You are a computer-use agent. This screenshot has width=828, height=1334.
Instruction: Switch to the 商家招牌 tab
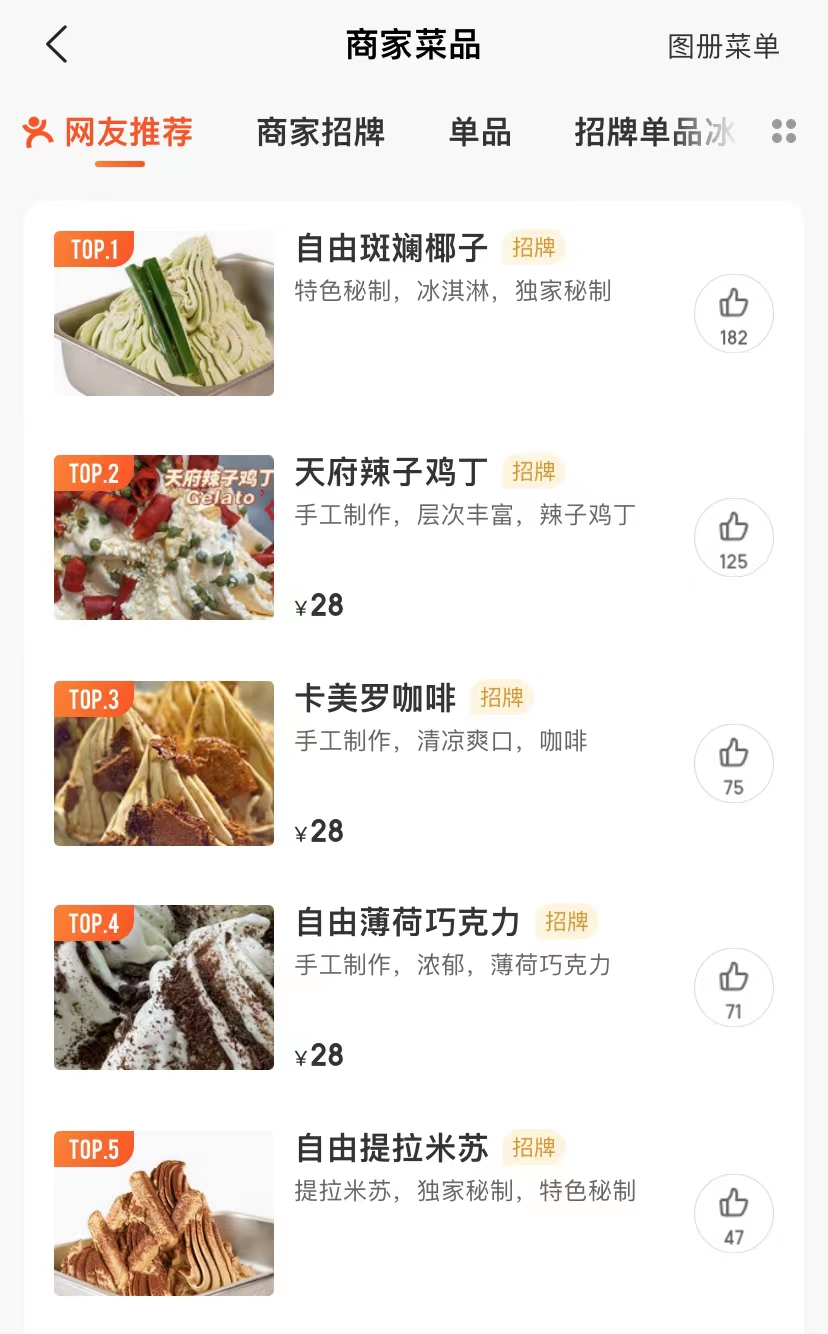320,132
